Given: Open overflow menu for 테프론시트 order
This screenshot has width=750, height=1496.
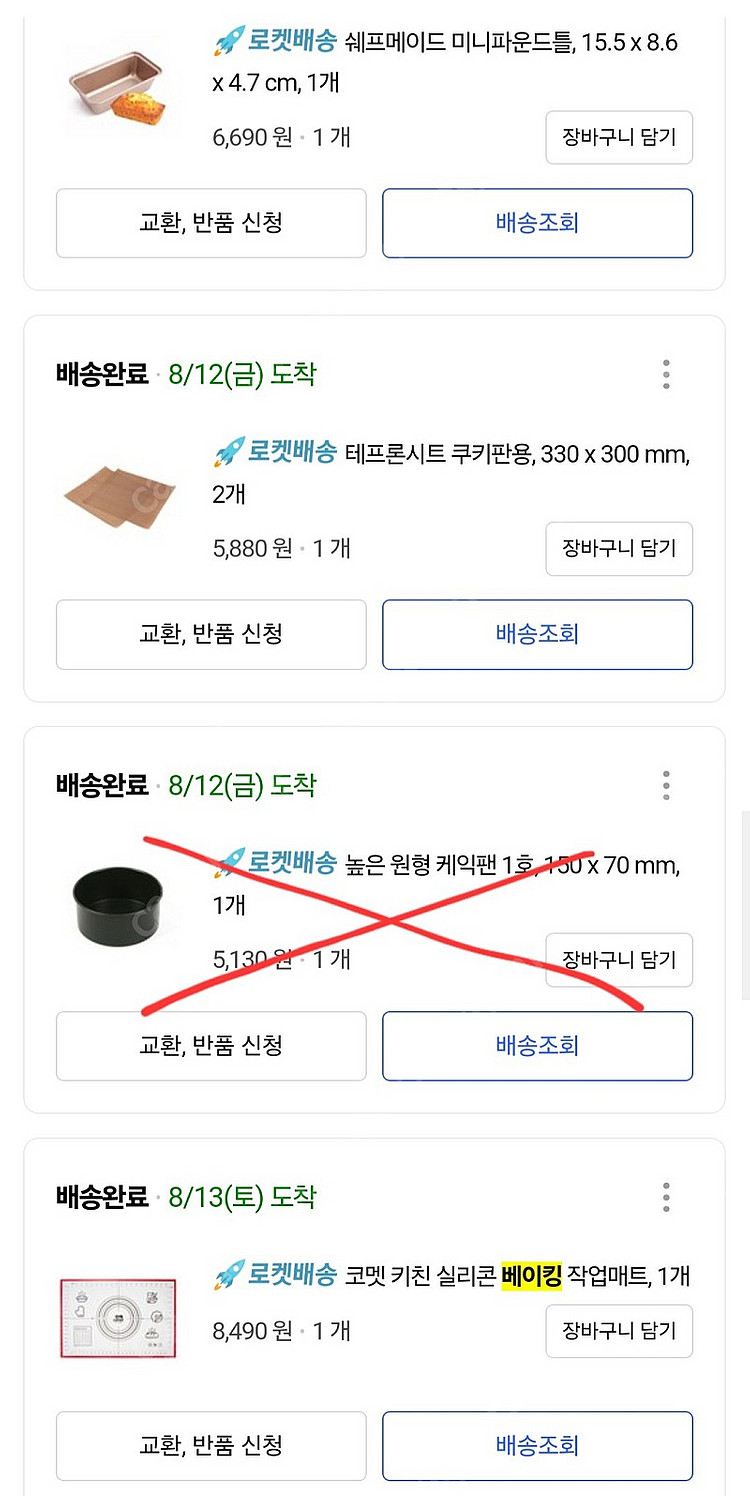Looking at the screenshot, I should [666, 374].
